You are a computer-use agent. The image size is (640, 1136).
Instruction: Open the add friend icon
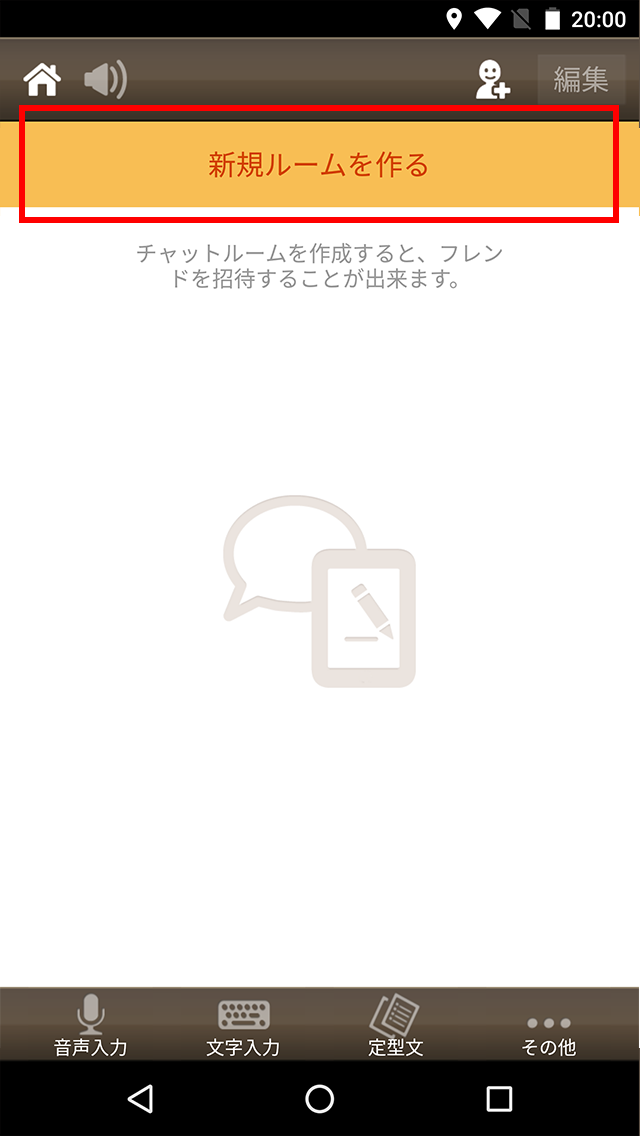tap(493, 80)
